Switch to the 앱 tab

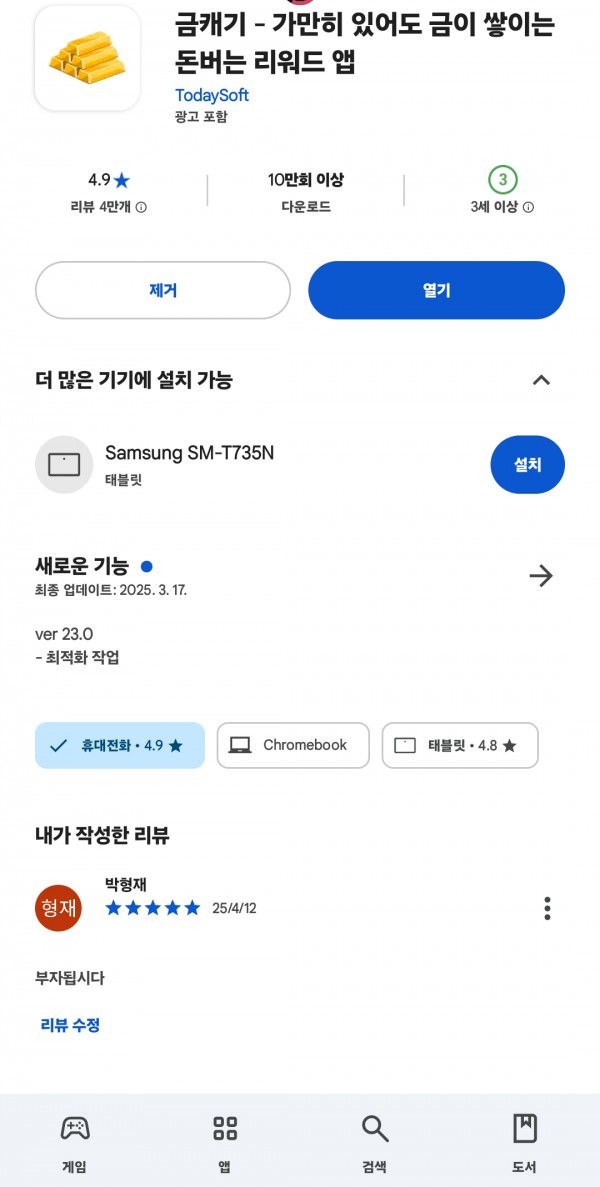pyautogui.click(x=225, y=1145)
